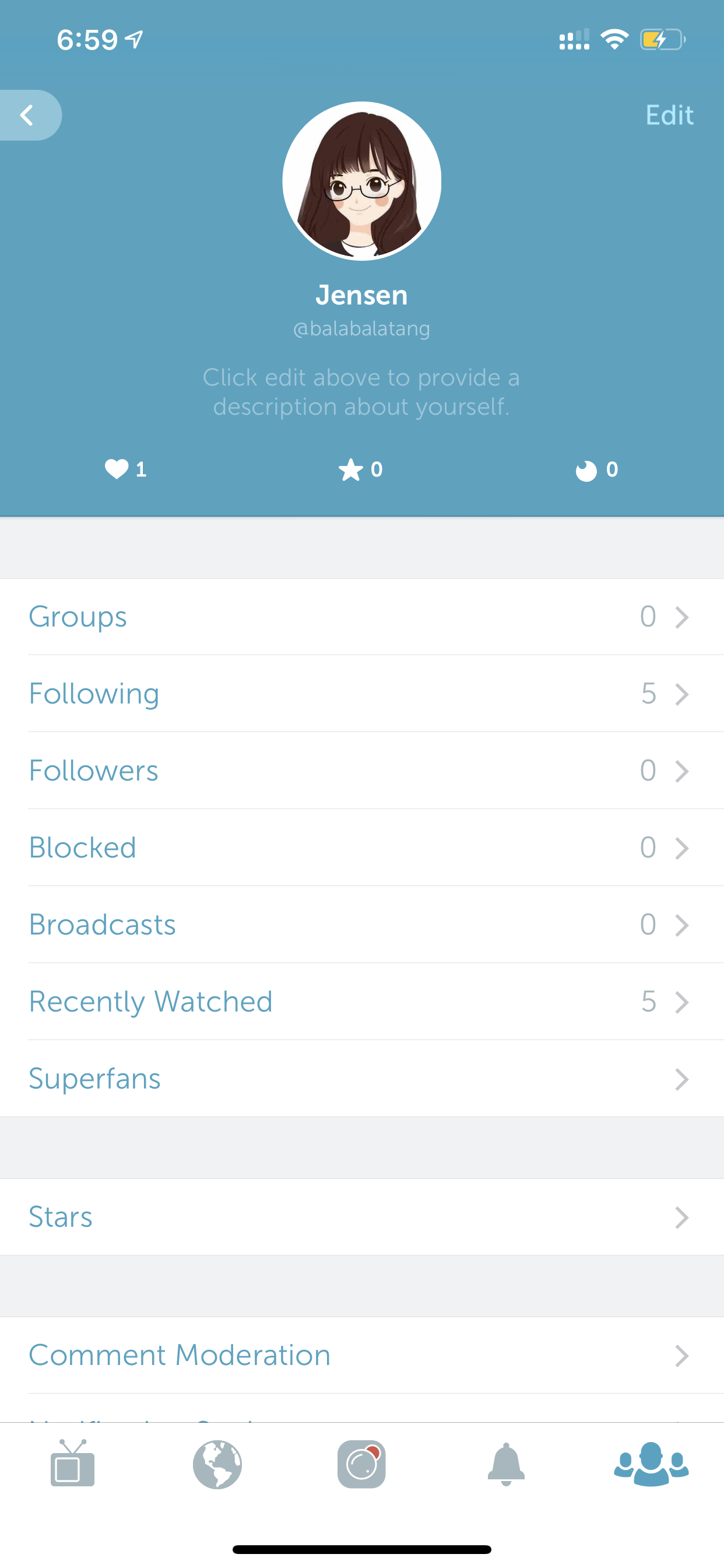The image size is (724, 1568).
Task: Open the notifications bell tab
Action: [x=506, y=1464]
